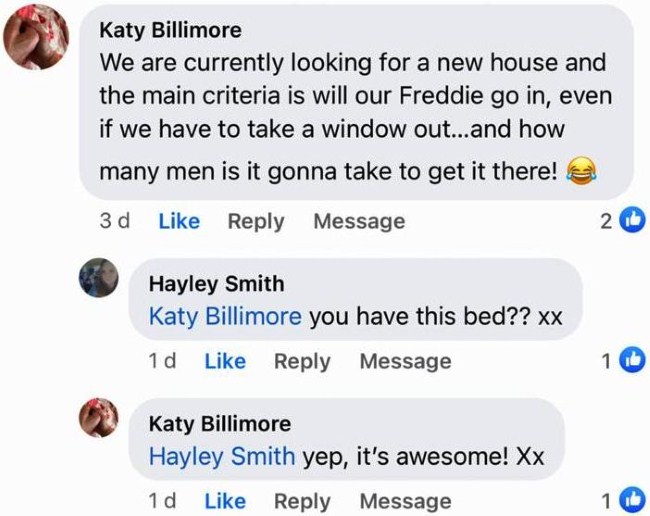View the reaction on Hayley Smith's reply

pyautogui.click(x=623, y=361)
